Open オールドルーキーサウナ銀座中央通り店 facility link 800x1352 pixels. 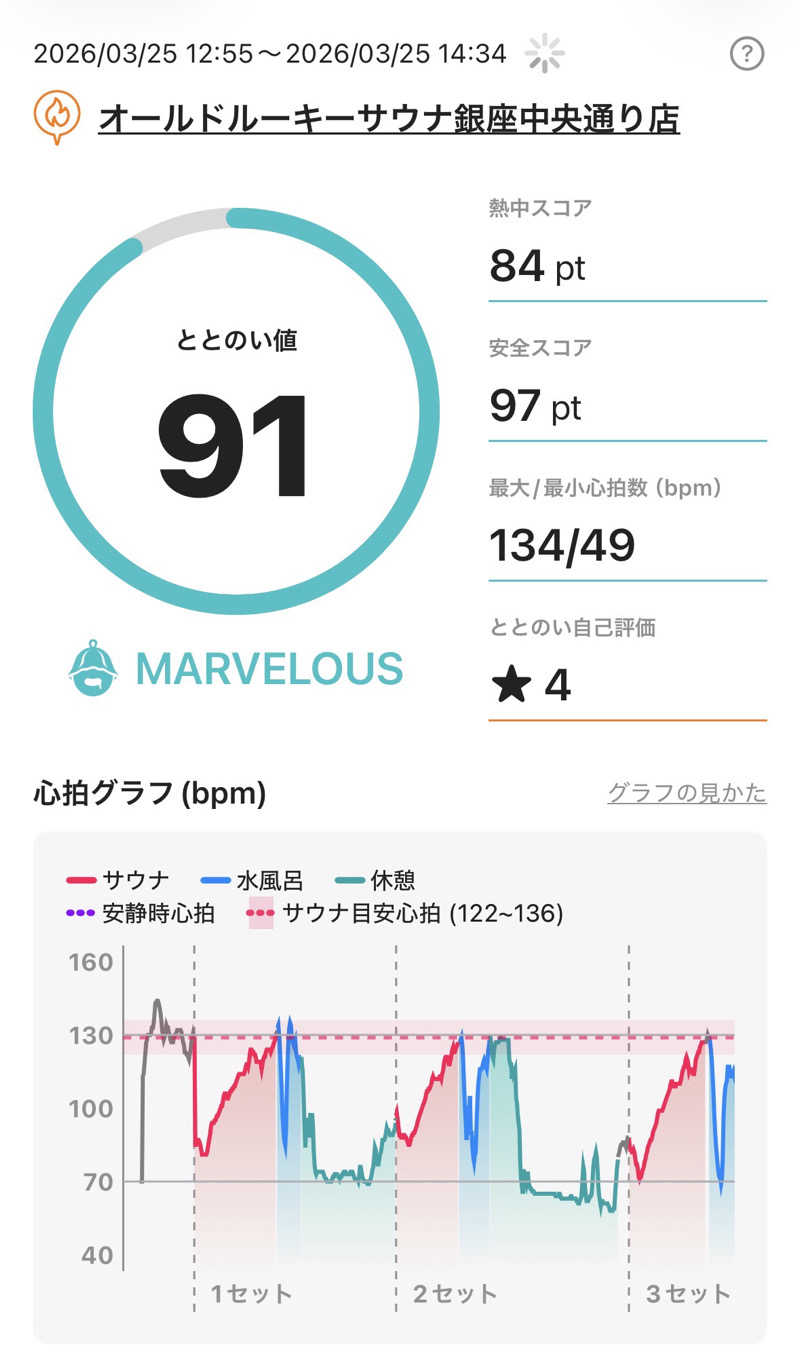pyautogui.click(x=388, y=120)
